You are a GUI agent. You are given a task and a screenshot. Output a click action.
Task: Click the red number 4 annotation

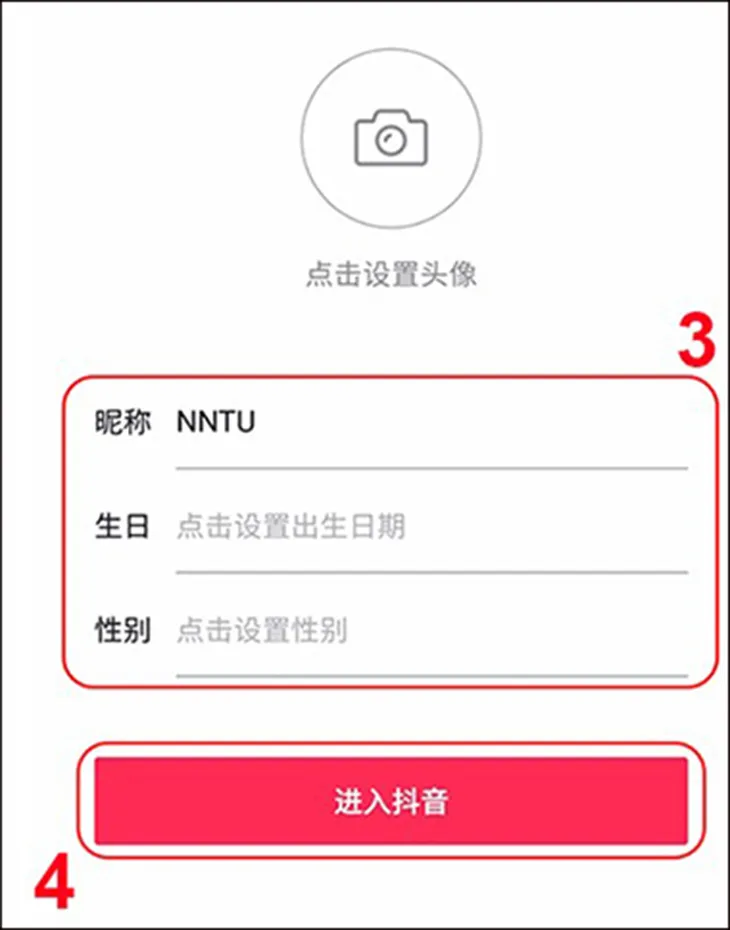click(x=57, y=880)
